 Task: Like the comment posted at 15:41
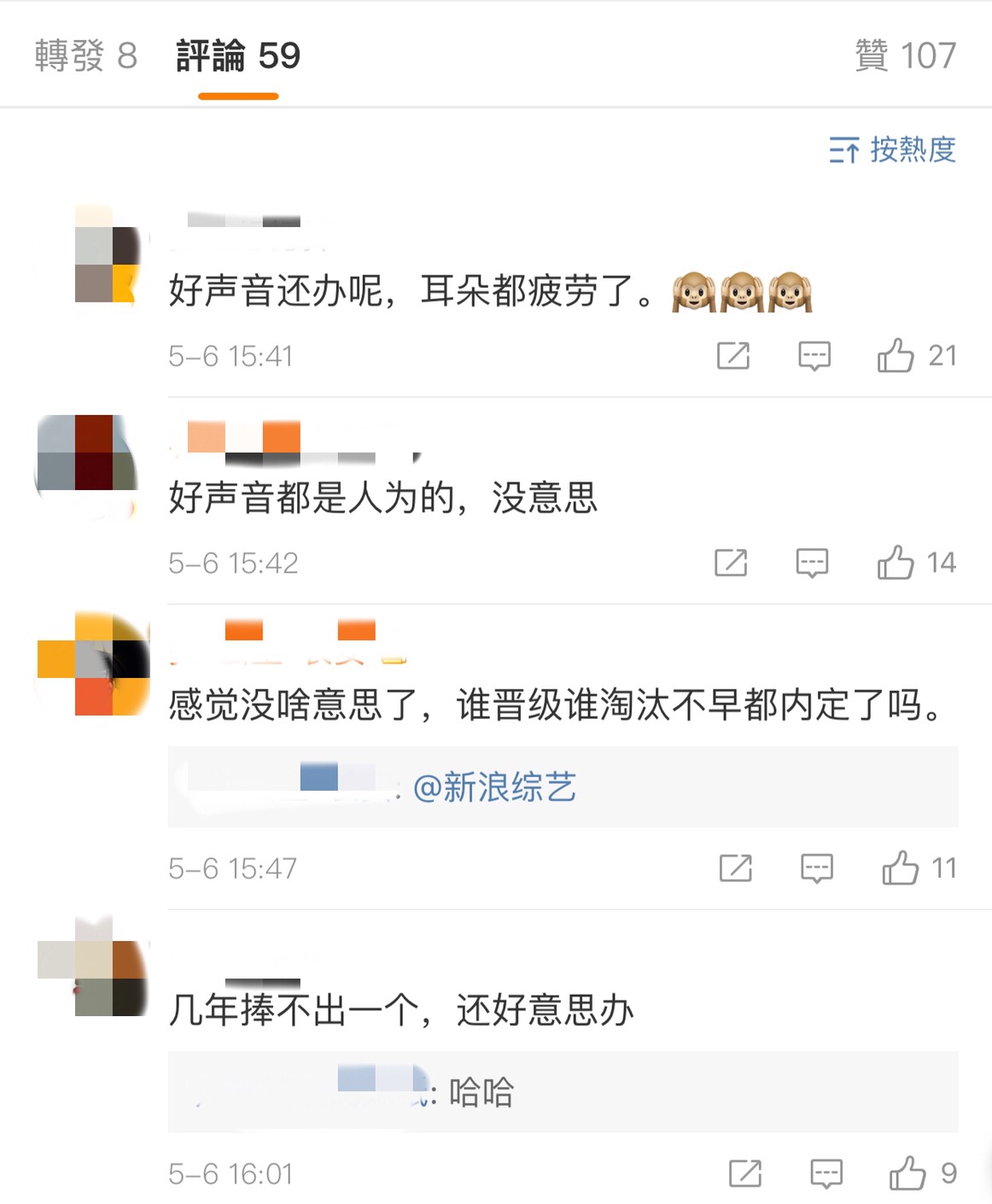(896, 355)
